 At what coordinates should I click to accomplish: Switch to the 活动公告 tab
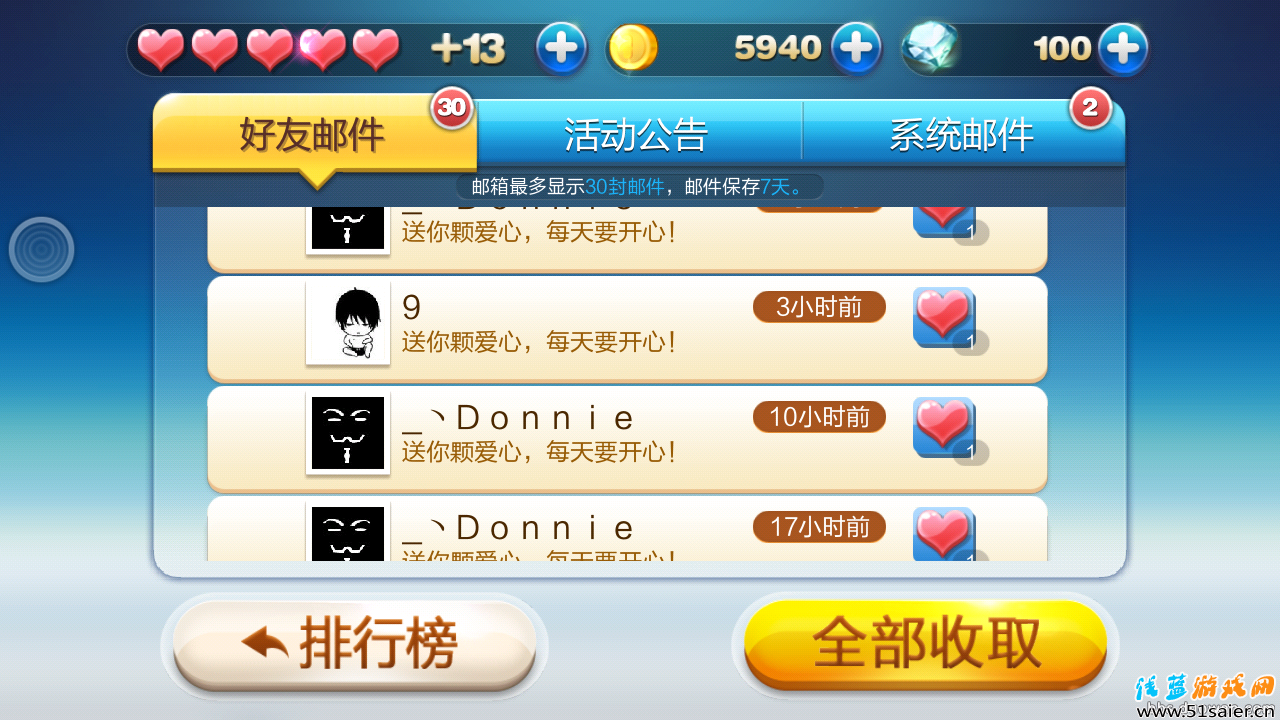point(637,134)
